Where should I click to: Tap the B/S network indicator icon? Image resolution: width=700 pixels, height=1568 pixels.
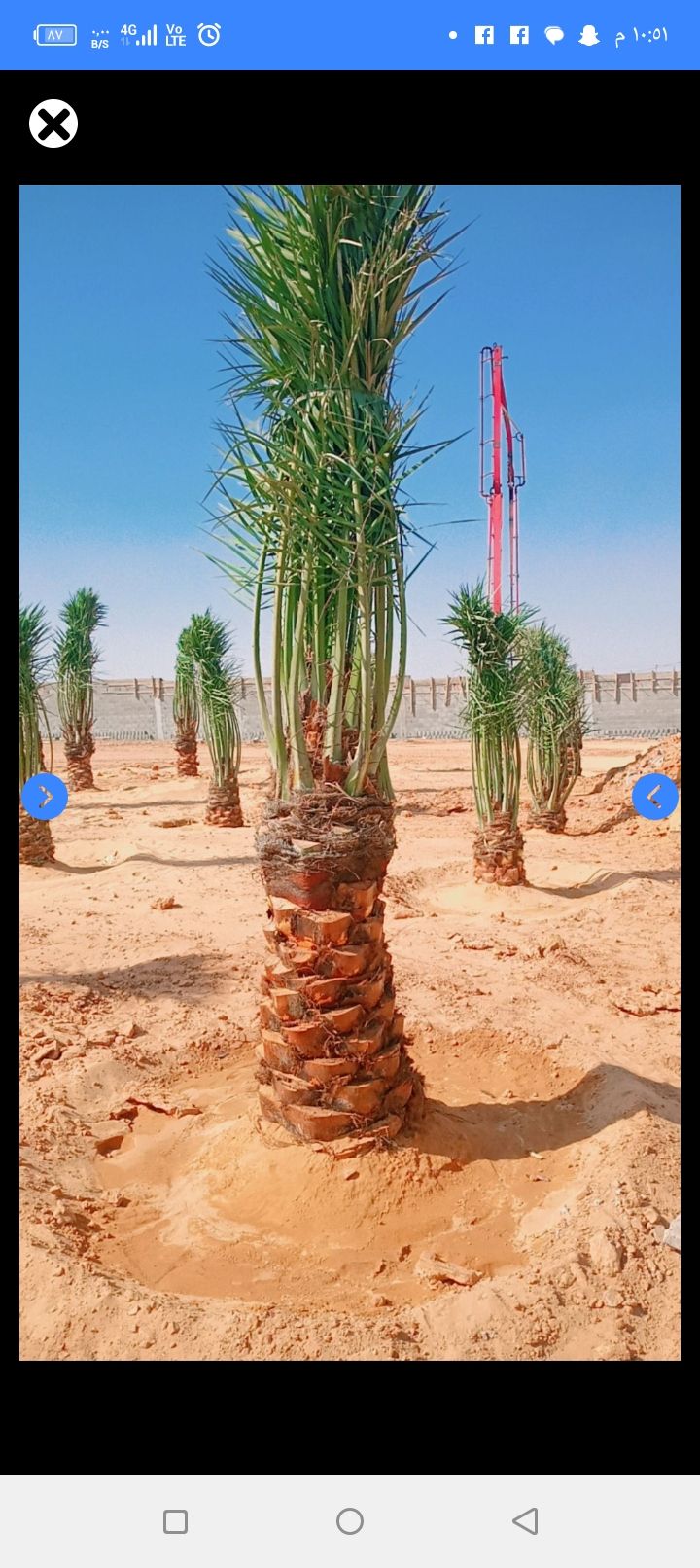[x=100, y=34]
